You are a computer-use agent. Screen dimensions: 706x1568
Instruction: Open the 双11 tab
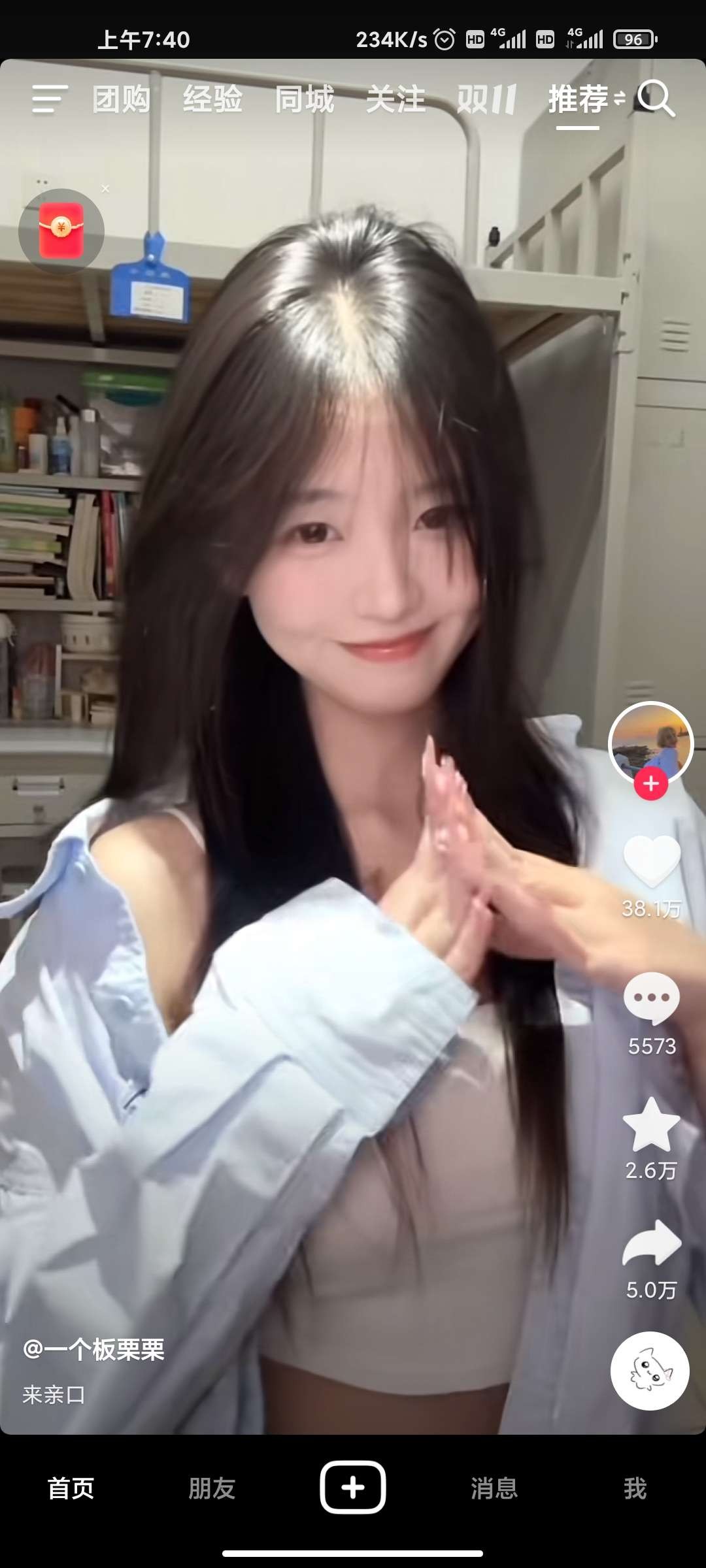click(487, 99)
